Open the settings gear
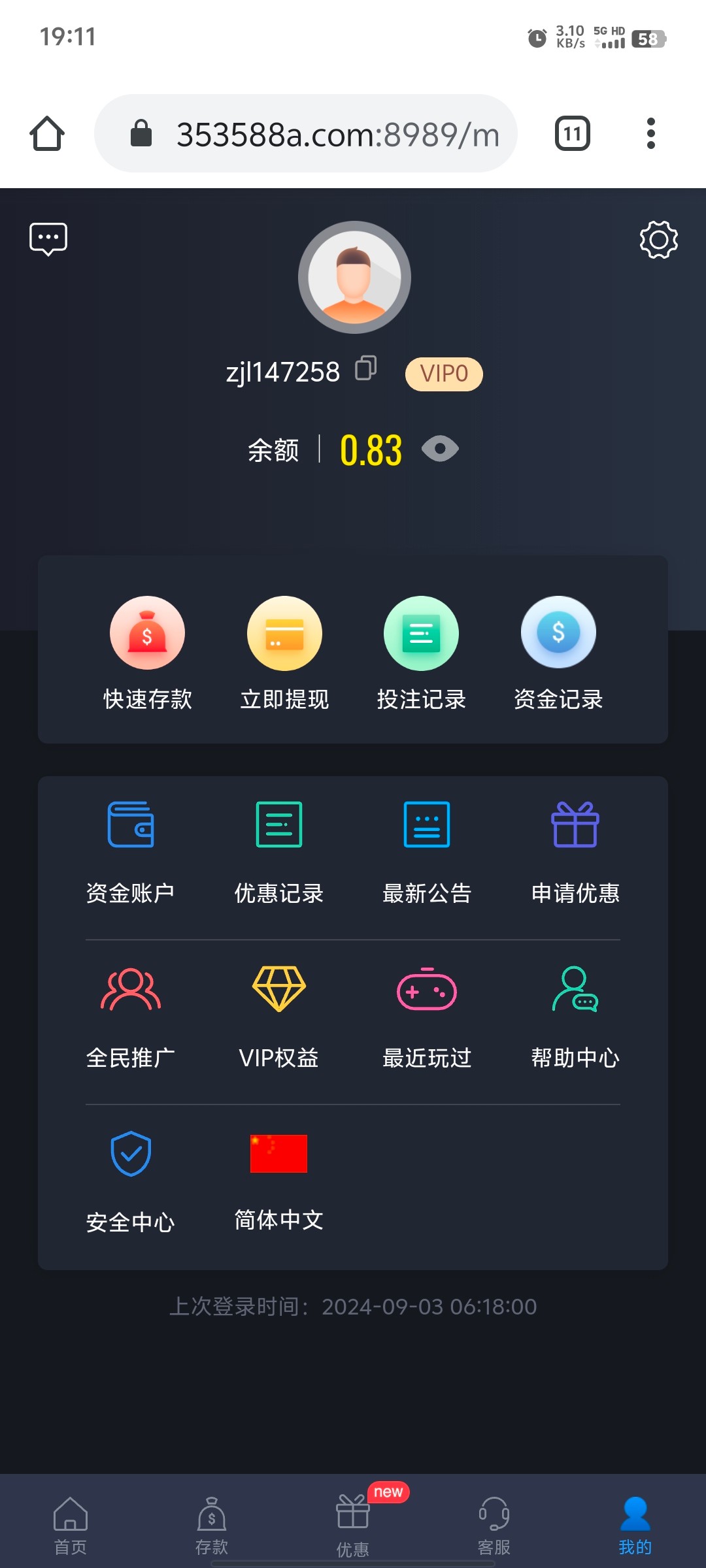The height and width of the screenshot is (1568, 706). pyautogui.click(x=658, y=240)
